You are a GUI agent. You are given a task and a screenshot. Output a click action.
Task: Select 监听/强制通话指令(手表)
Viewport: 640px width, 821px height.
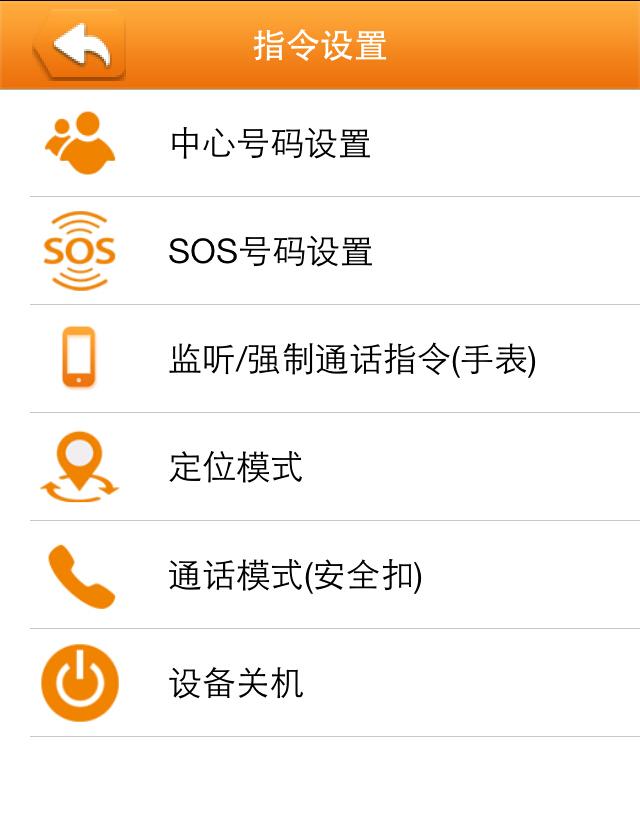(x=352, y=359)
